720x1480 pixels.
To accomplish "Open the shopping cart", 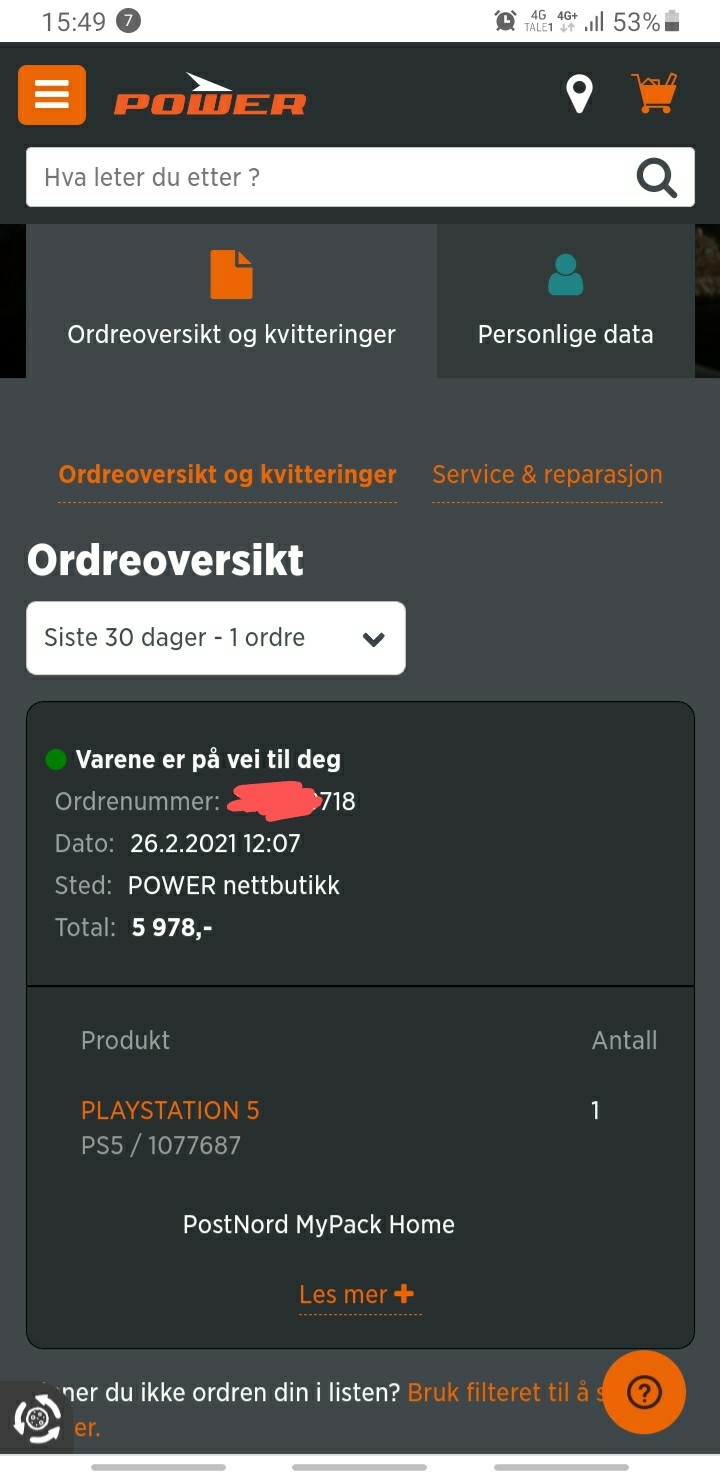I will pos(655,93).
